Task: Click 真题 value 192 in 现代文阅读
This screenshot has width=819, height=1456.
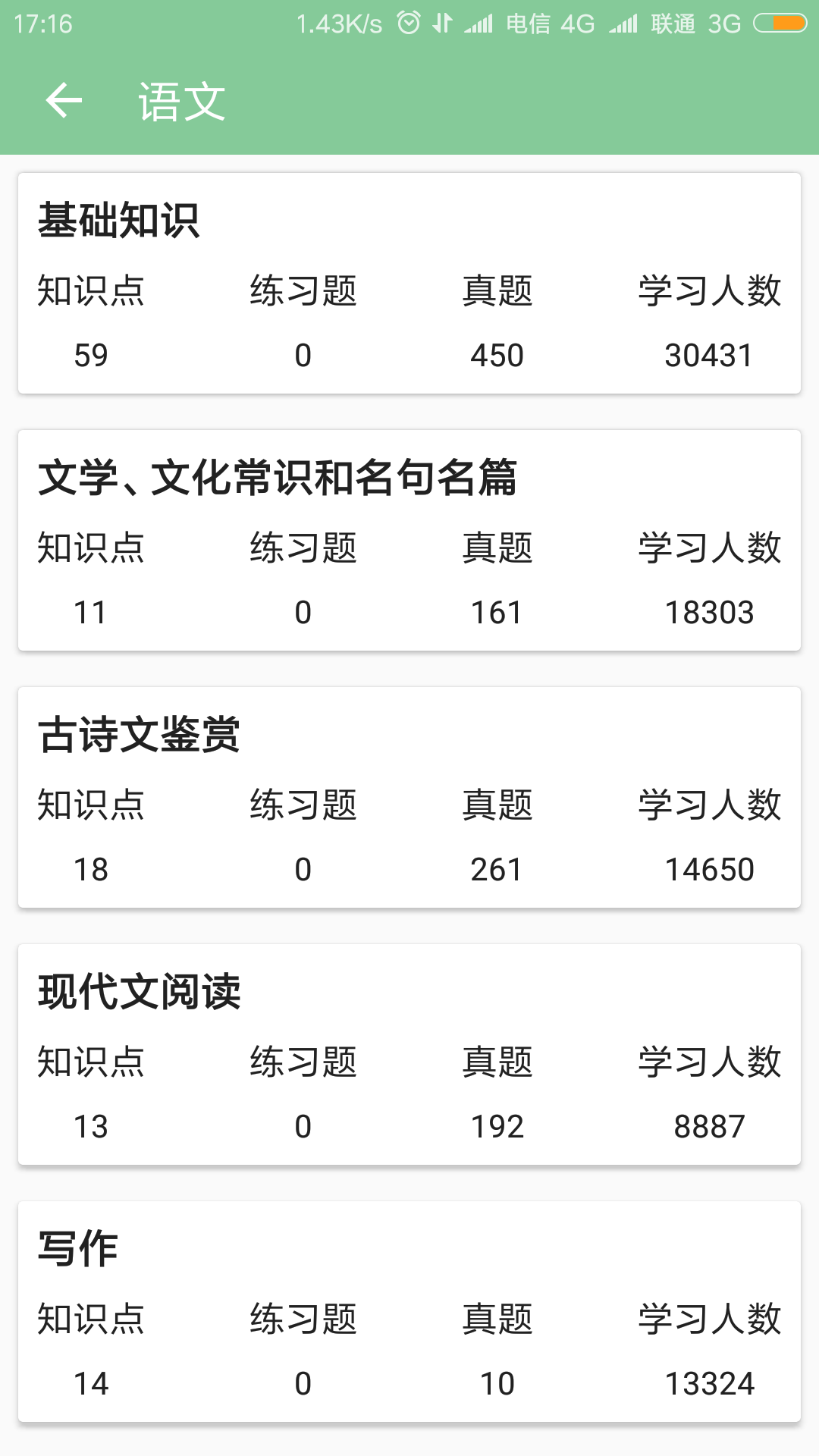Action: point(497,1128)
